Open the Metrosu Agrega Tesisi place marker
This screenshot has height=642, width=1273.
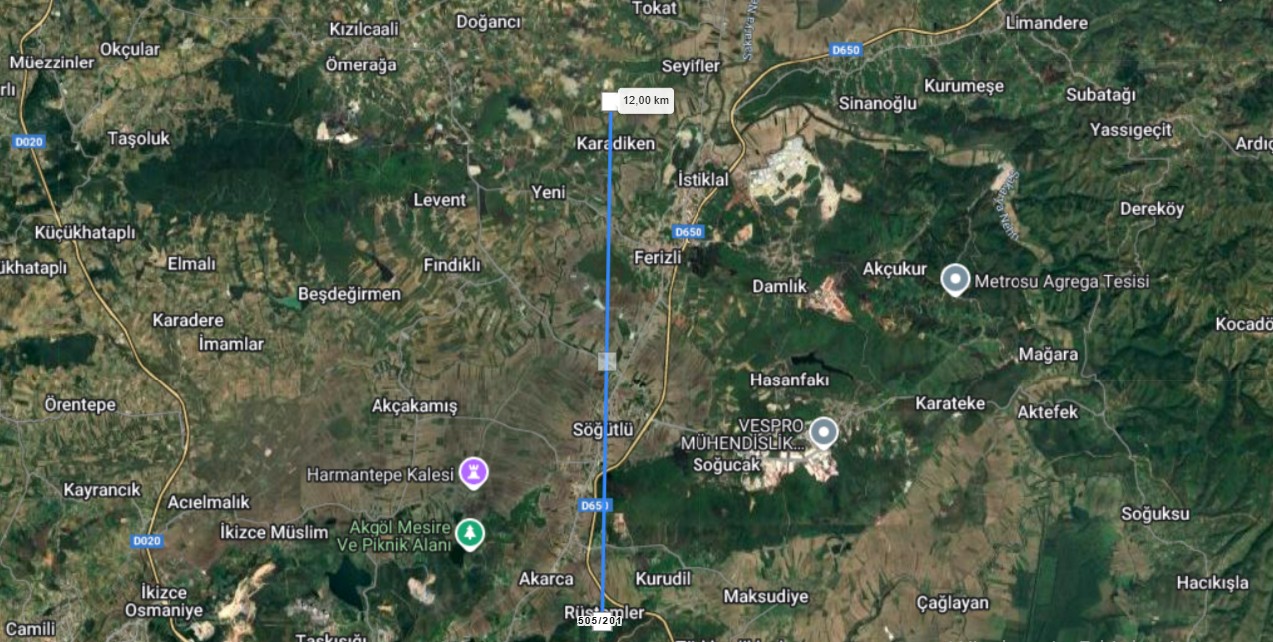[x=955, y=279]
